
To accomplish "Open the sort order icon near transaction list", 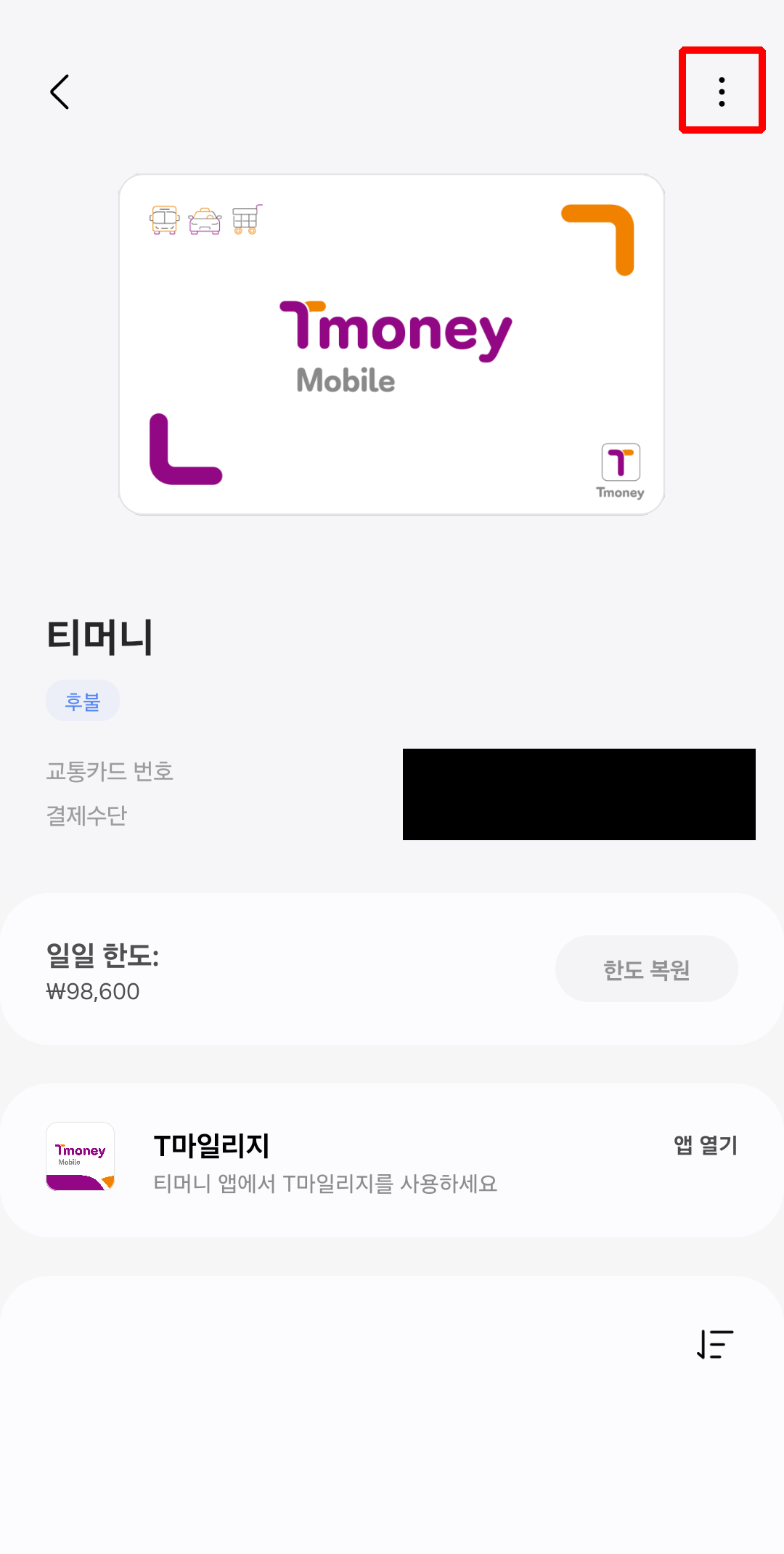I will pyautogui.click(x=715, y=1344).
